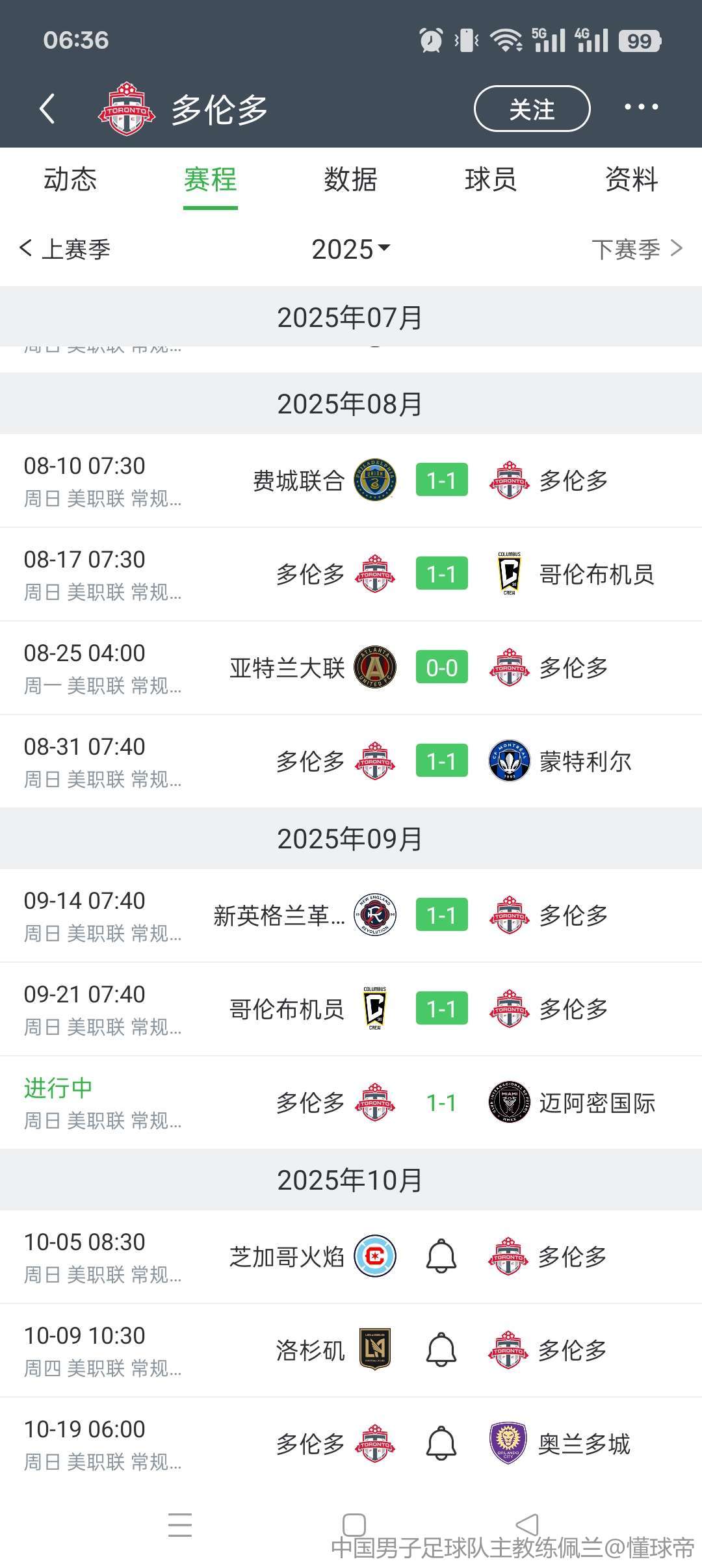
Task: Switch to the 动态 tab
Action: 70,179
